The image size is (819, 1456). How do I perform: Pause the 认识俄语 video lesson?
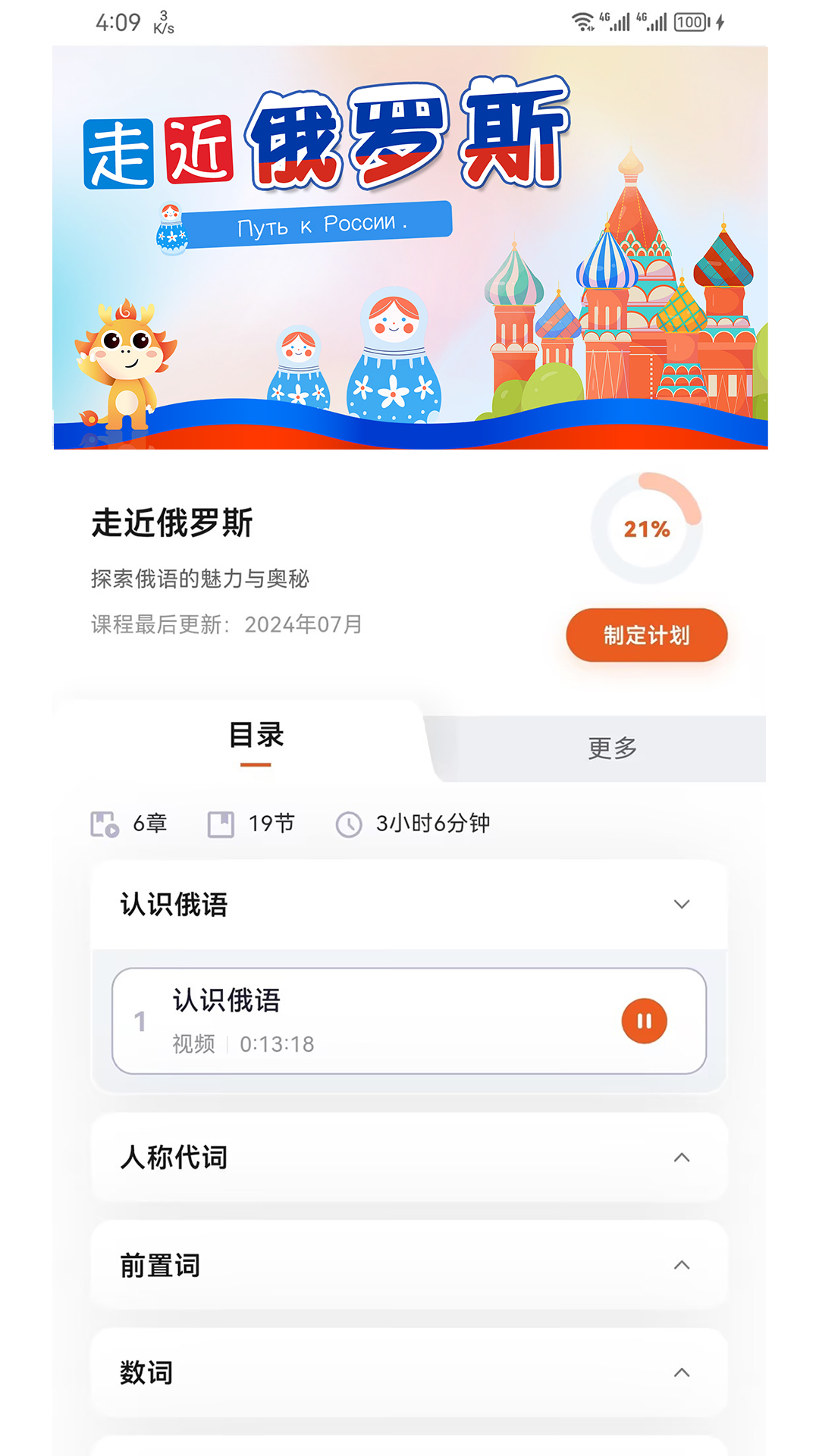click(644, 1021)
